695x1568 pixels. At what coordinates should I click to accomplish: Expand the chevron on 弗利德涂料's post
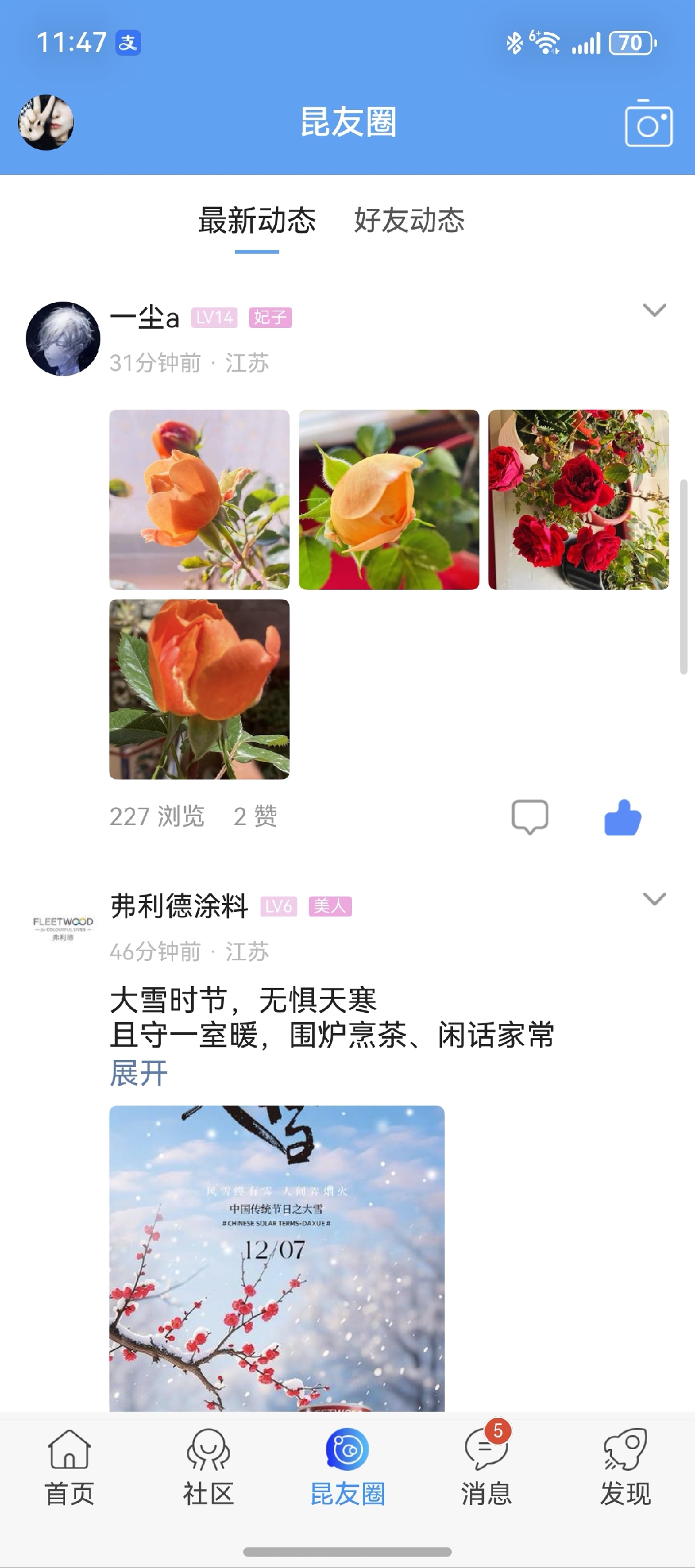(x=654, y=899)
